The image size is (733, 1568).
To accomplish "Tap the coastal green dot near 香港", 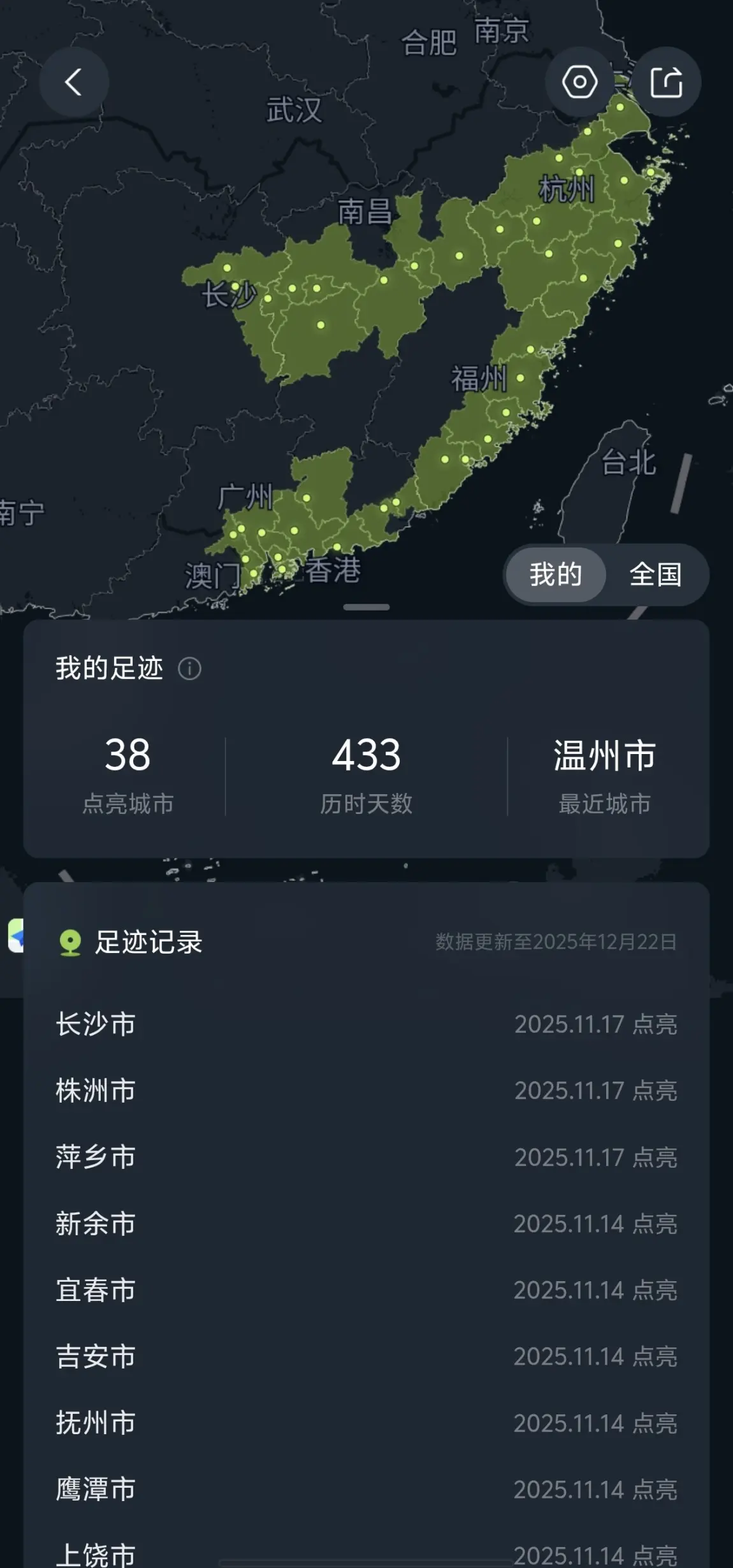I will coord(336,546).
